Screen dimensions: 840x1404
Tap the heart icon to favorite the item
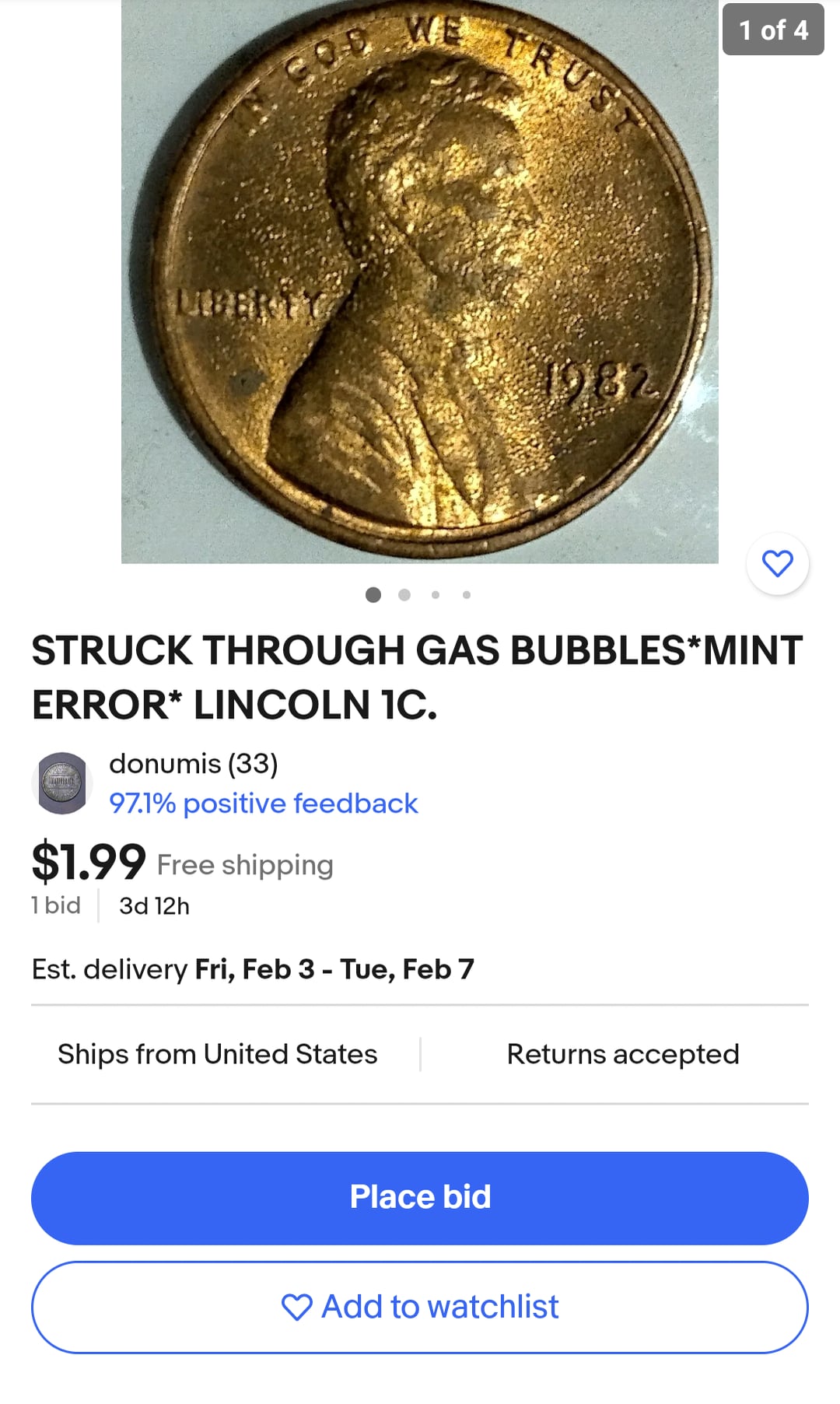click(x=777, y=563)
